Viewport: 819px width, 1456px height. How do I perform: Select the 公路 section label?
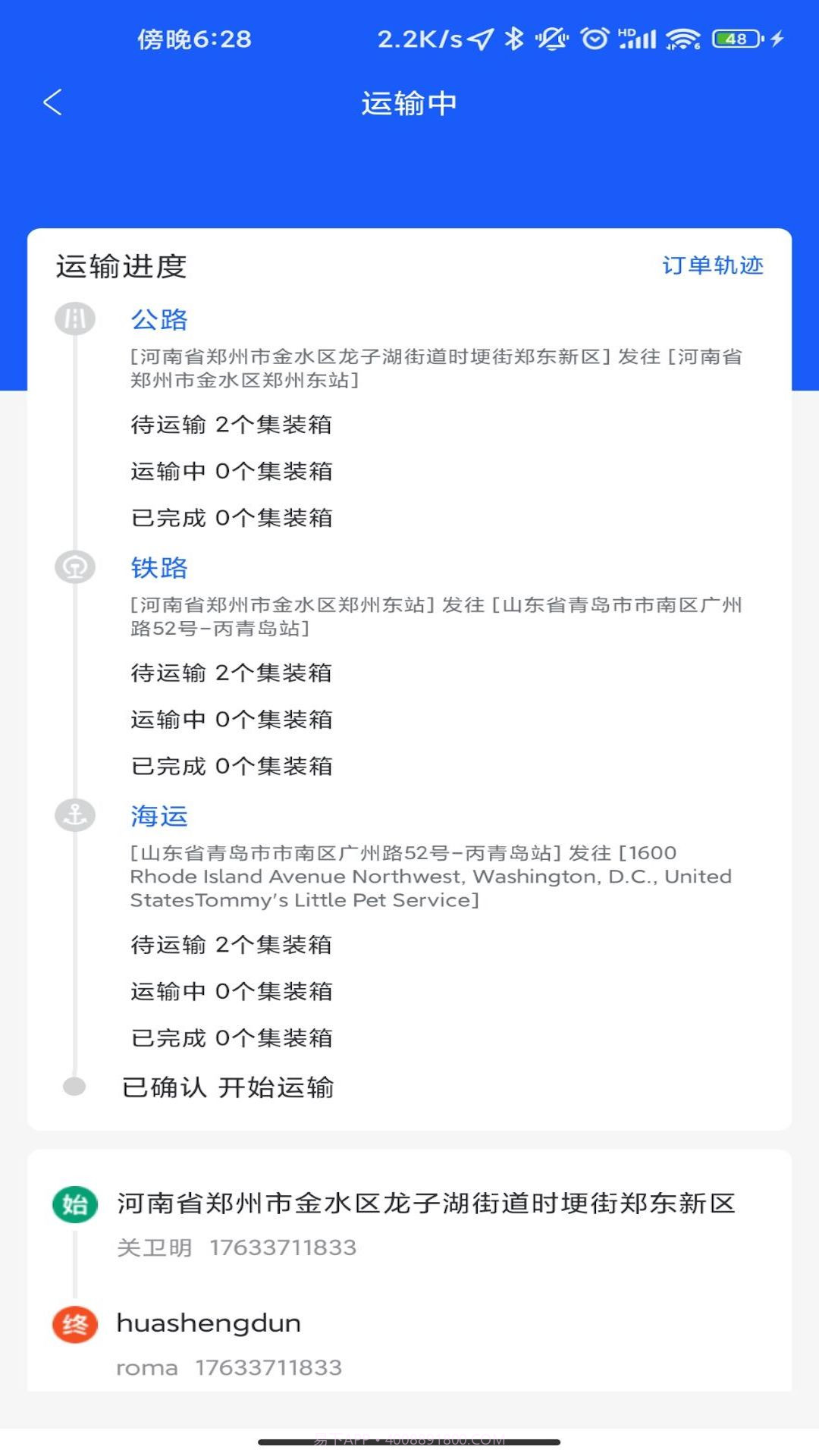click(x=160, y=318)
